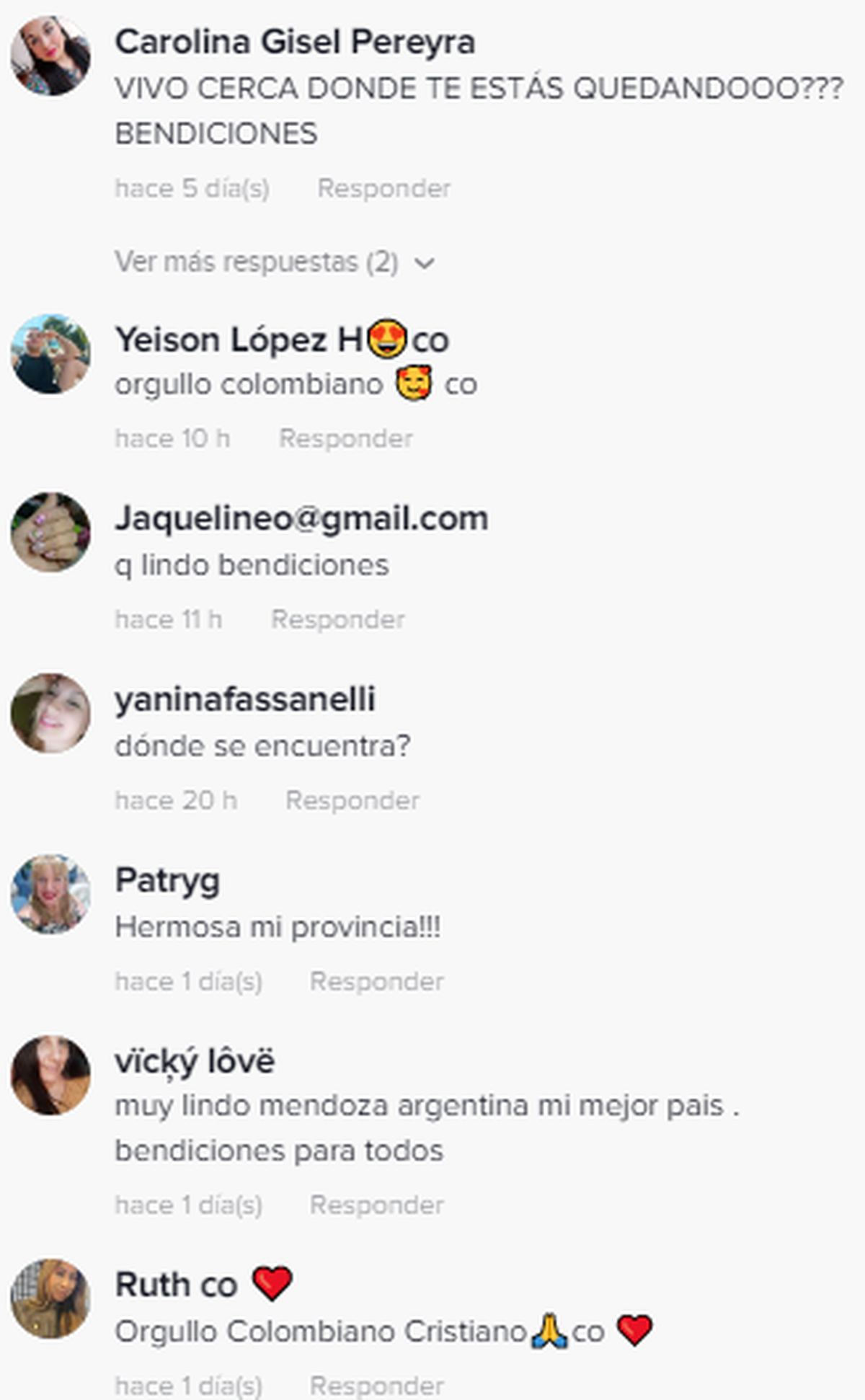This screenshot has height=1400, width=865.
Task: View Ruth co's profile picture
Action: [50, 1299]
